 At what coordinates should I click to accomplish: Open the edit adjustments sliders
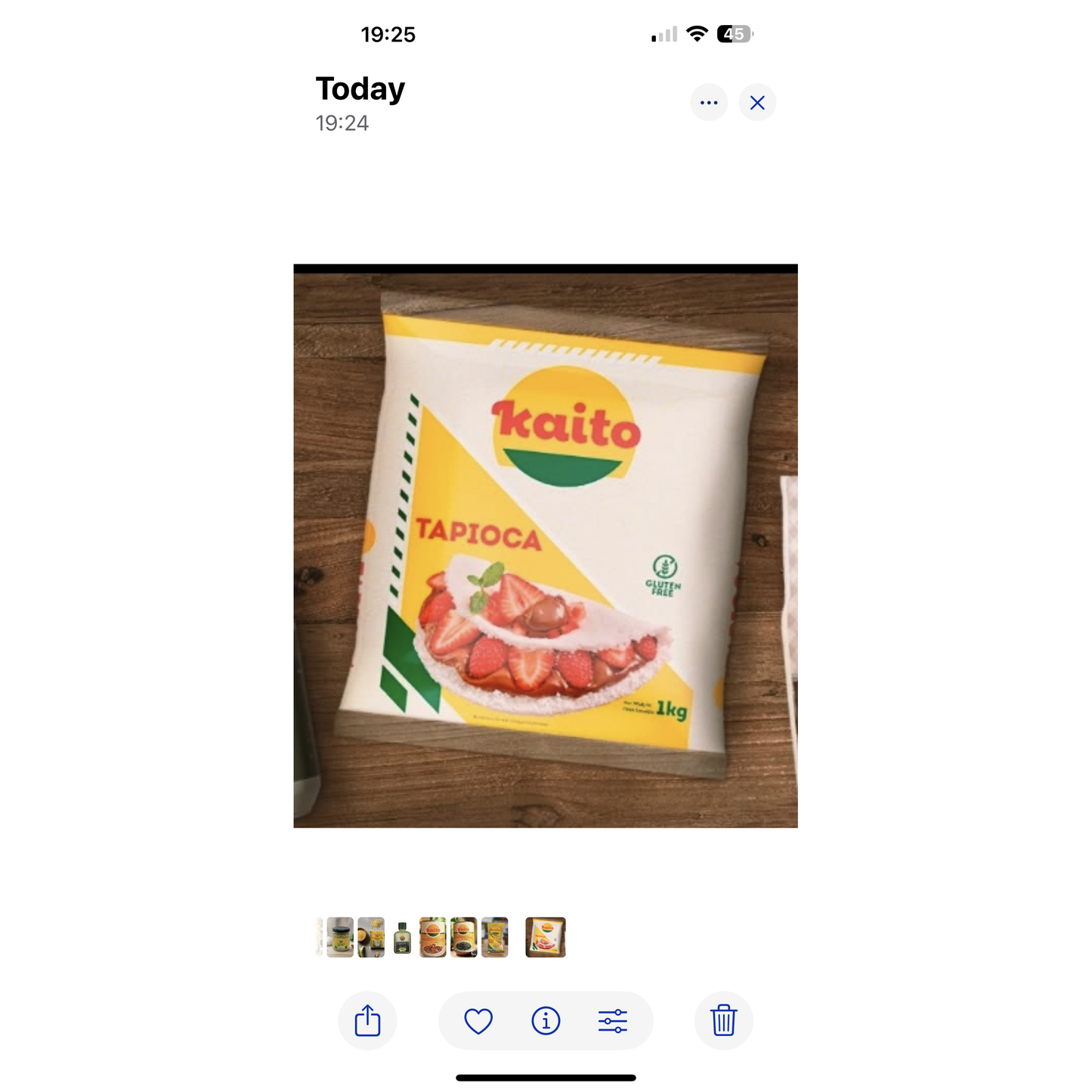coord(613,1021)
